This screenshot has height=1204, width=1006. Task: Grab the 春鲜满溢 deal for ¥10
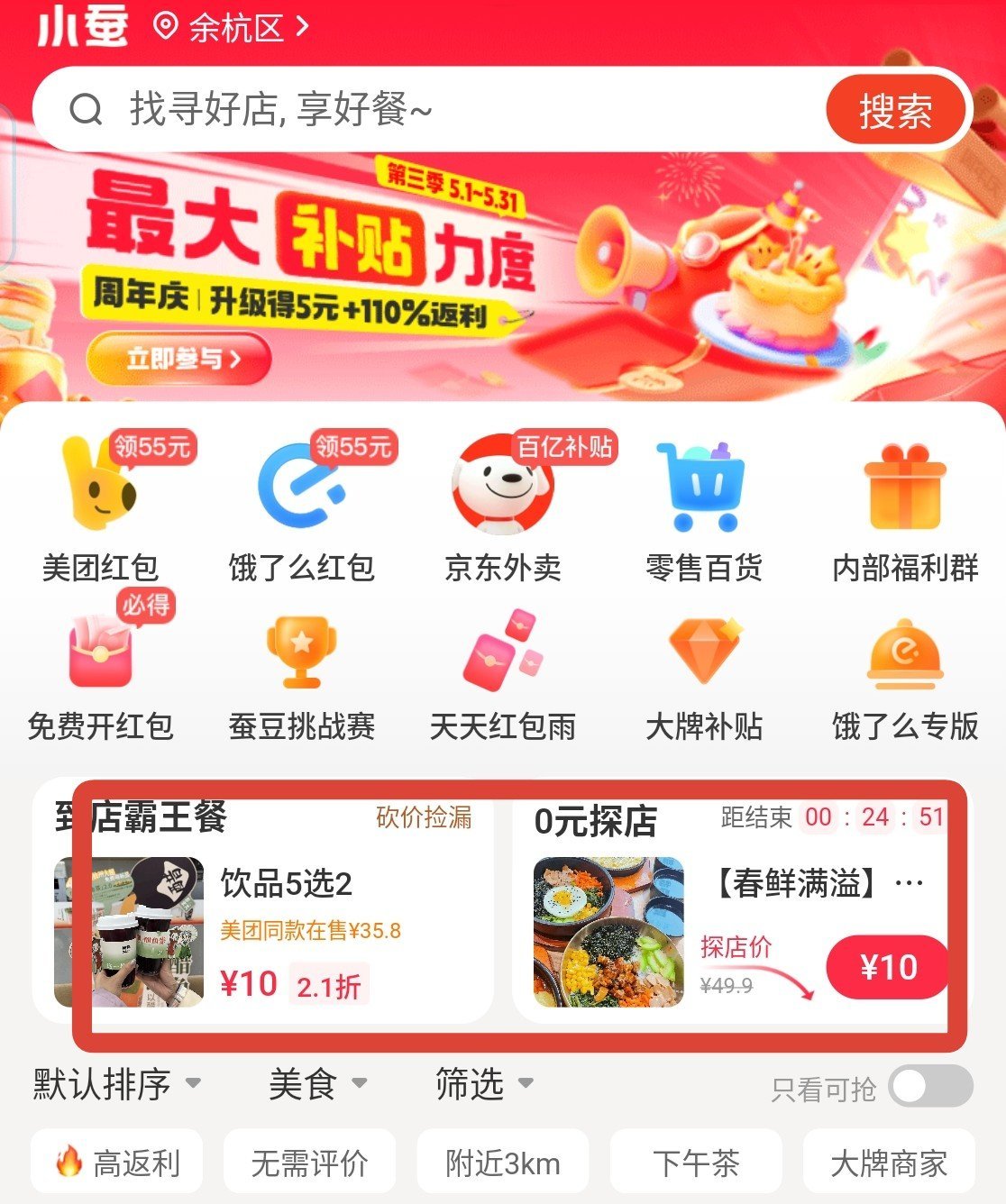click(887, 968)
